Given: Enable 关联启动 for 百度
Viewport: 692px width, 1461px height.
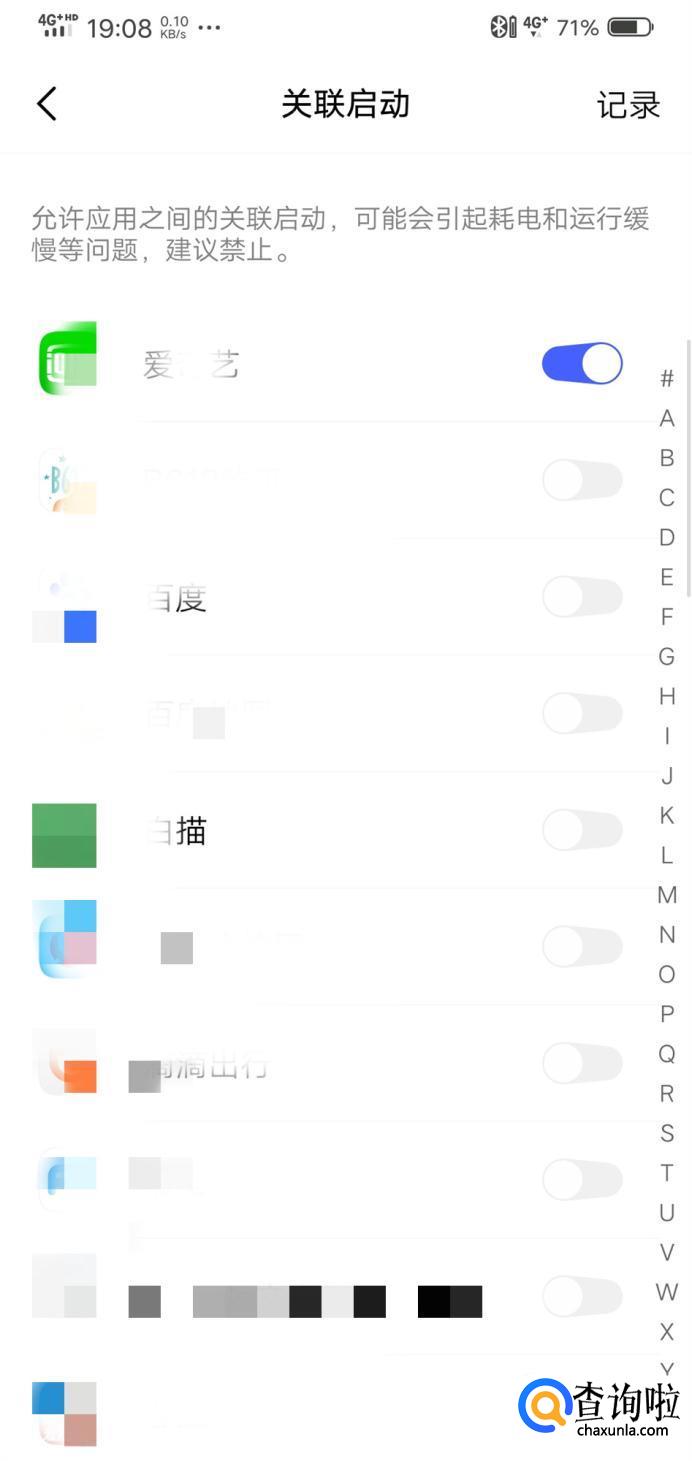Looking at the screenshot, I should point(581,597).
